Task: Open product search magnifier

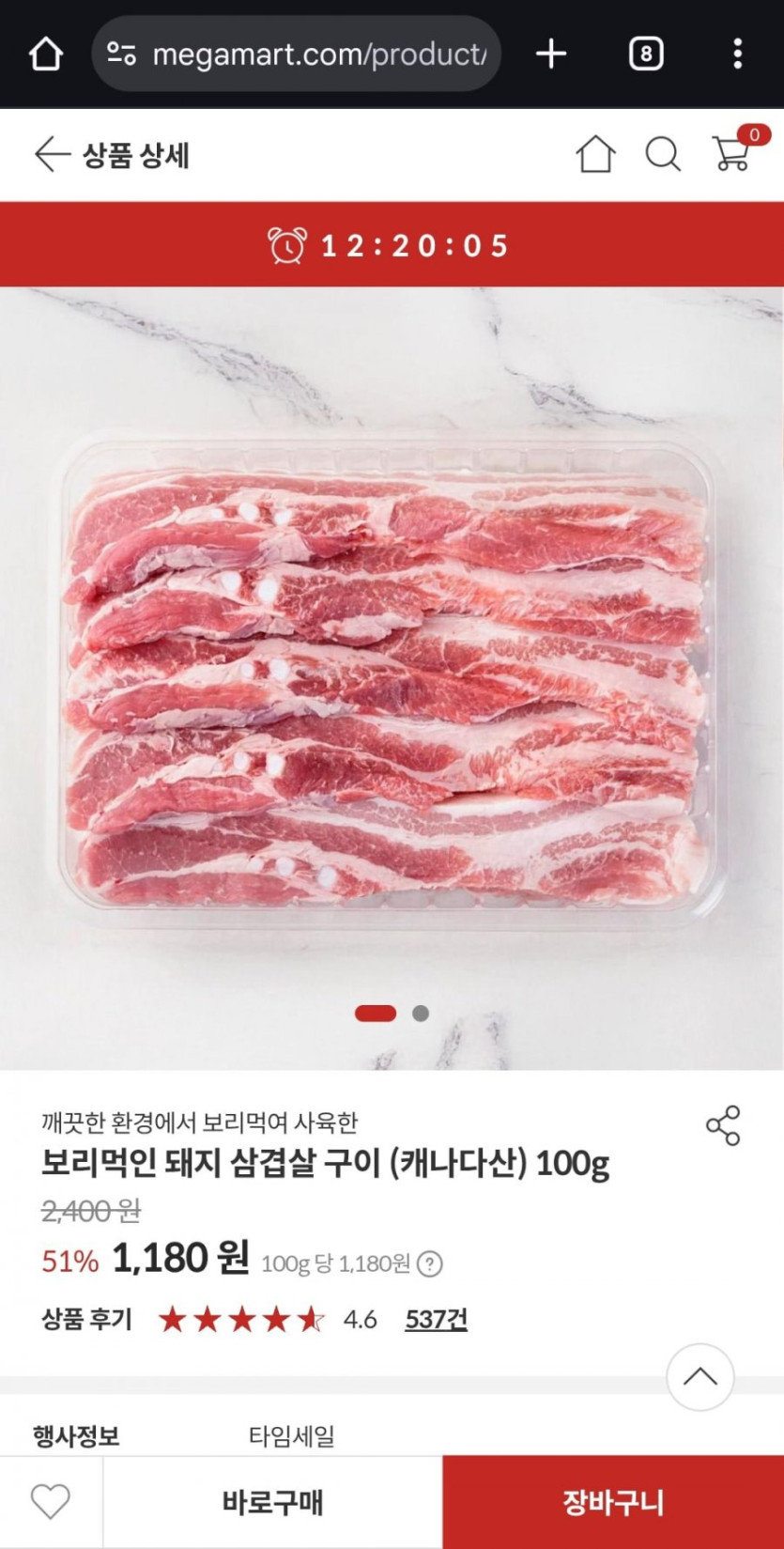Action: point(662,155)
